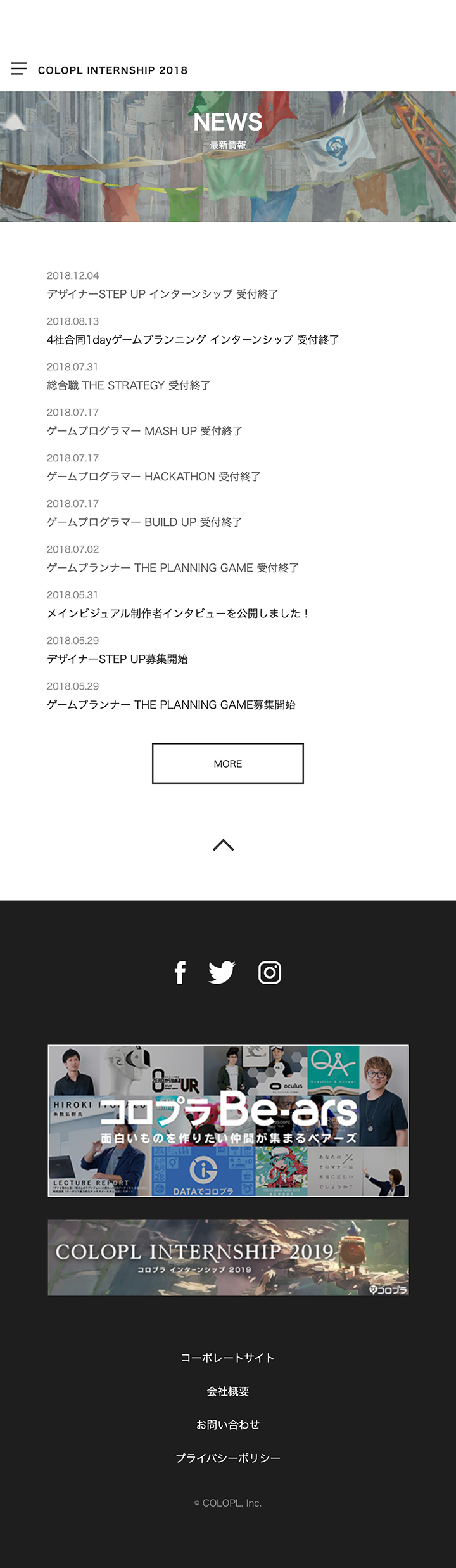Screen dimensions: 456x1568
Task: Open the hamburger menu
Action: coord(19,69)
